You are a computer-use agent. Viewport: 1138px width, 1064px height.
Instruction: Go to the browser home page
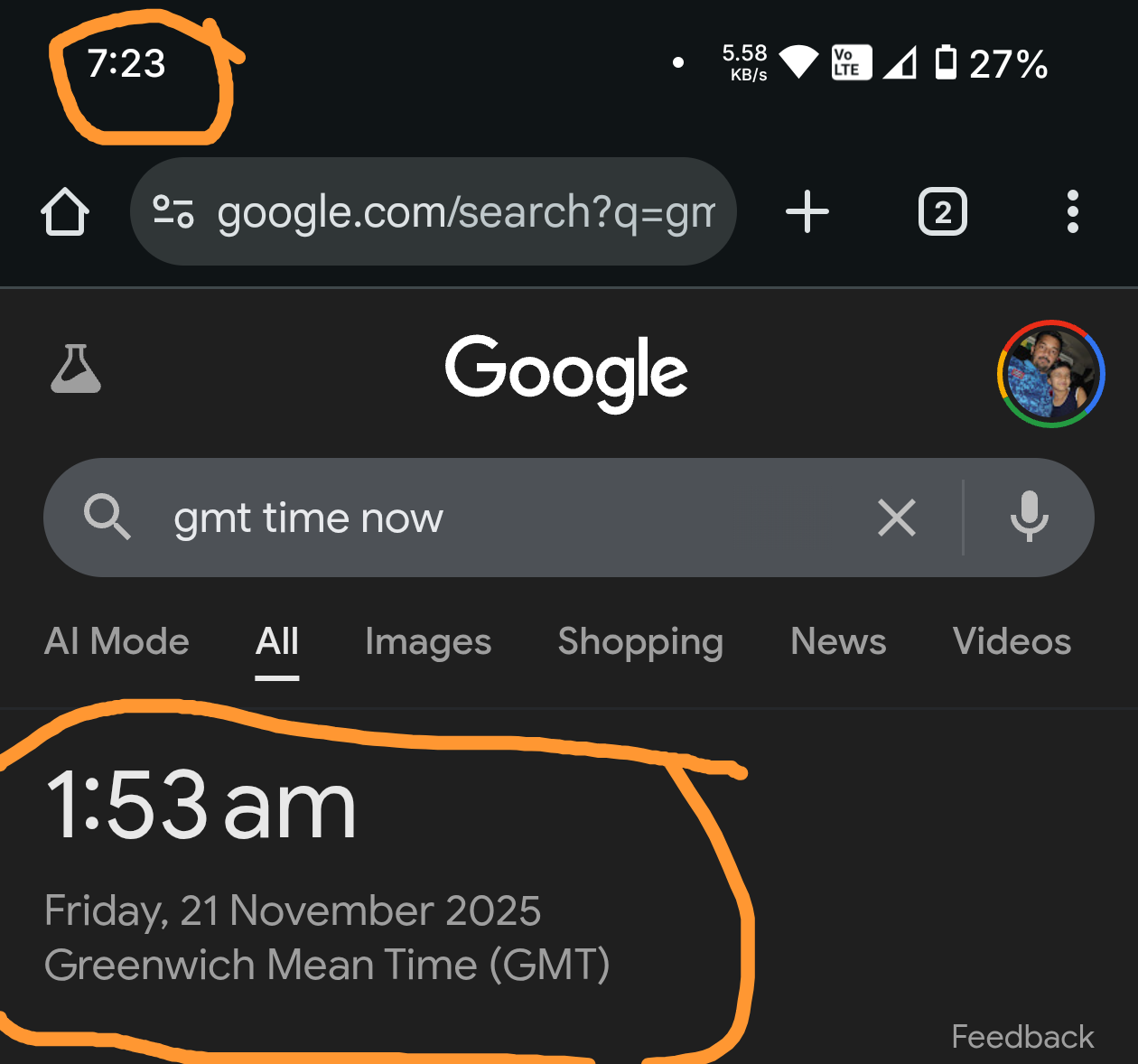65,212
